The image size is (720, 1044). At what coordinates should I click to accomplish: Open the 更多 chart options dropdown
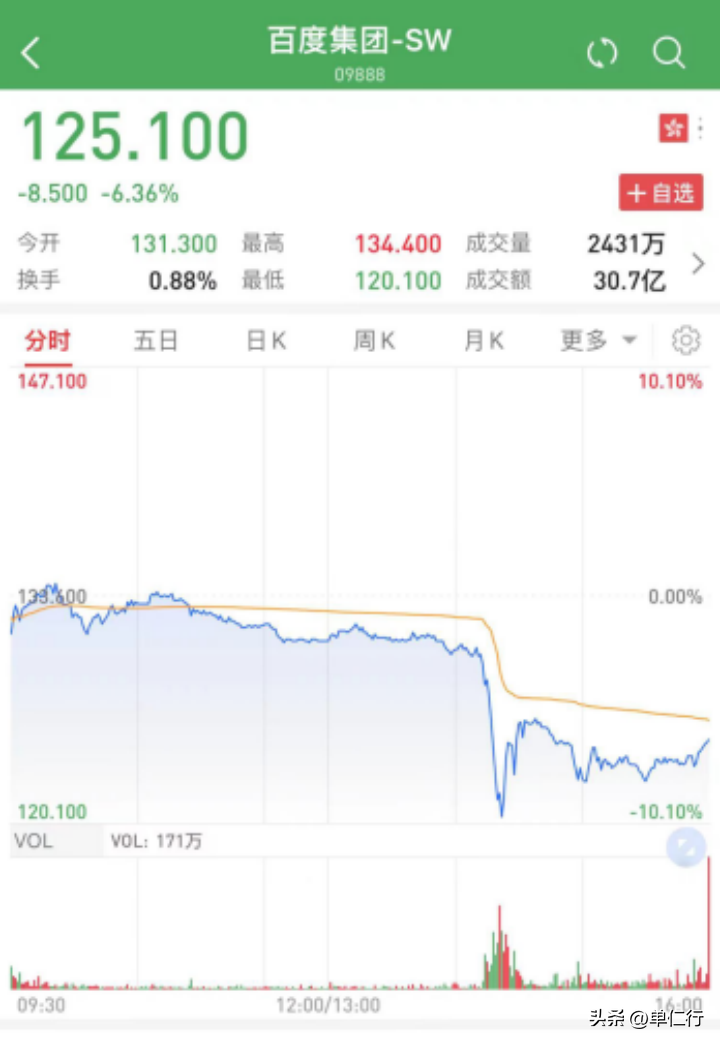tap(598, 341)
